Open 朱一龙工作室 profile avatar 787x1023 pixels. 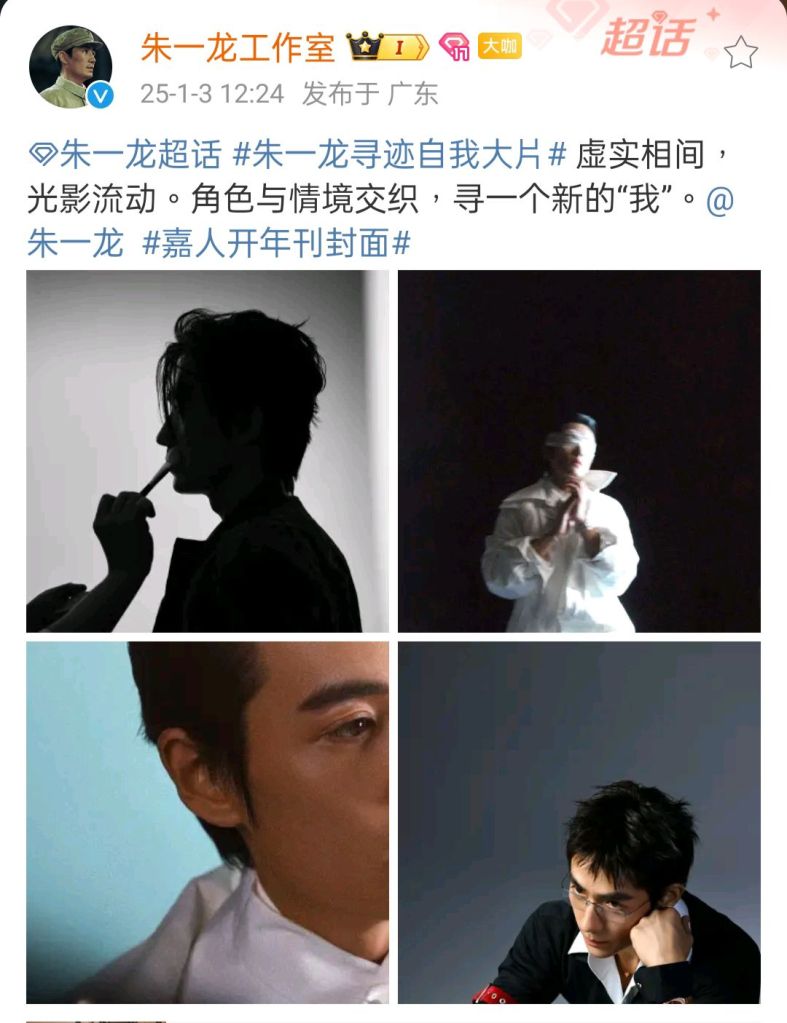click(69, 66)
